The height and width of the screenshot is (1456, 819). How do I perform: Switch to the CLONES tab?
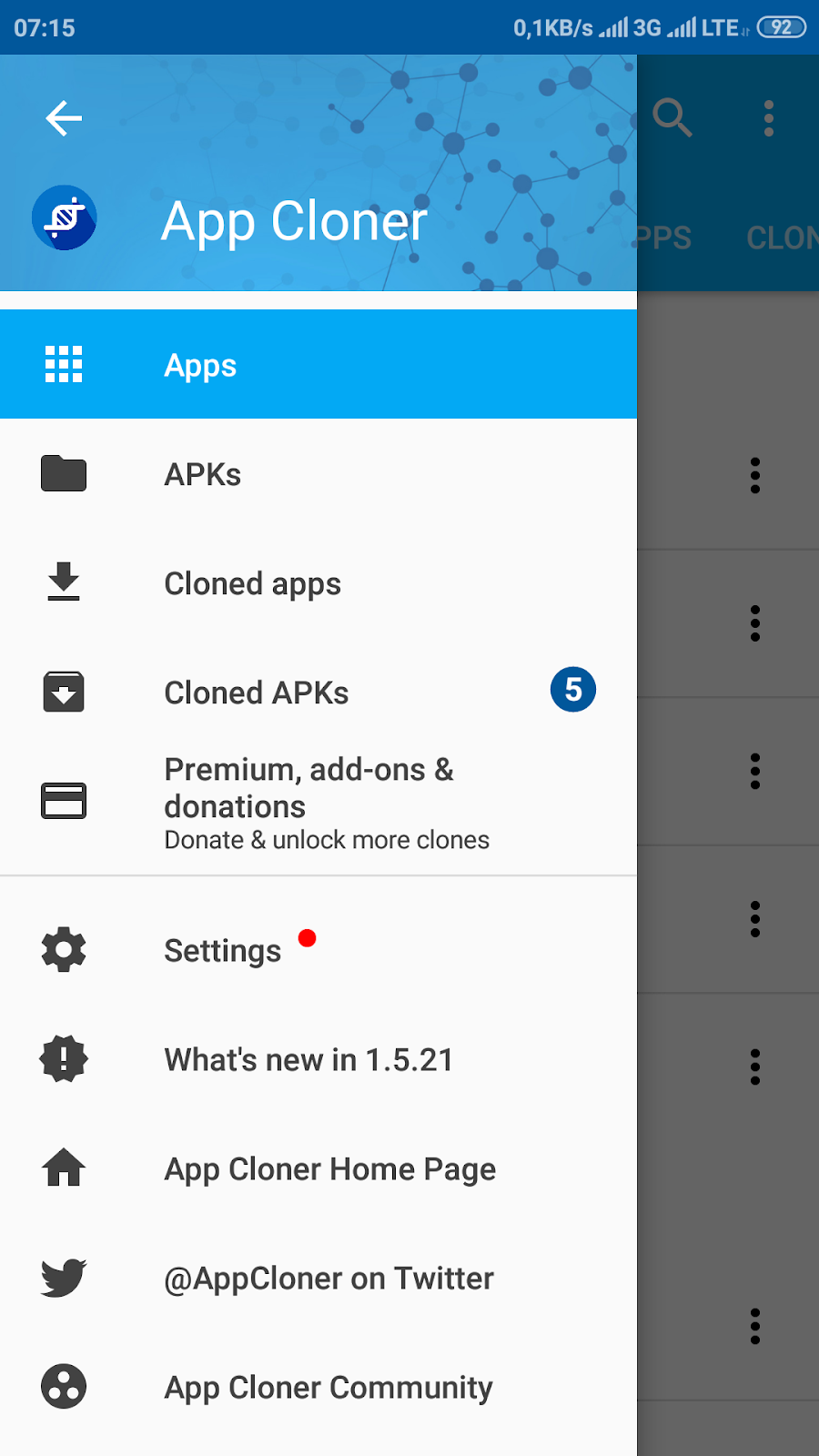point(781,238)
